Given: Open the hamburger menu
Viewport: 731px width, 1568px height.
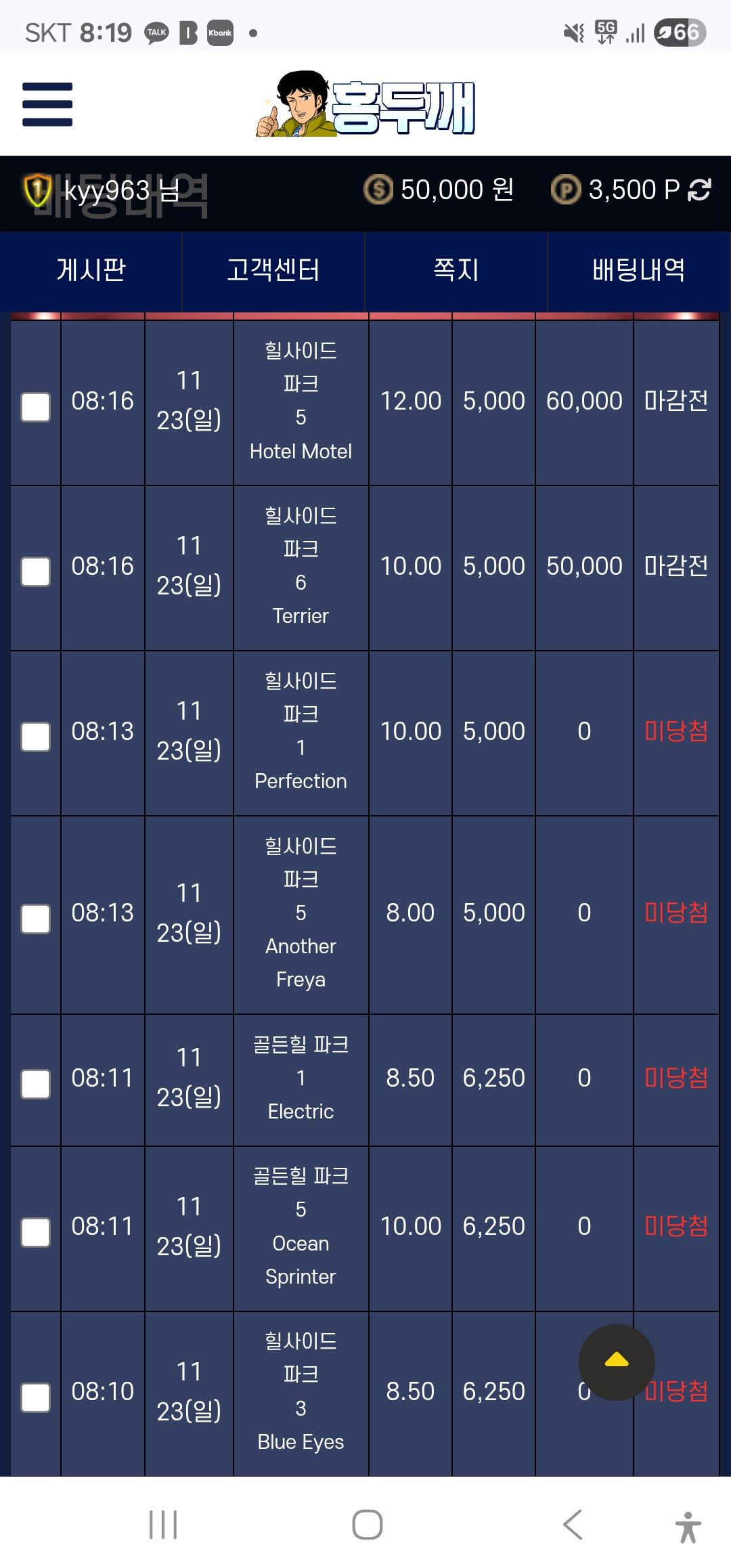Looking at the screenshot, I should pos(47,104).
